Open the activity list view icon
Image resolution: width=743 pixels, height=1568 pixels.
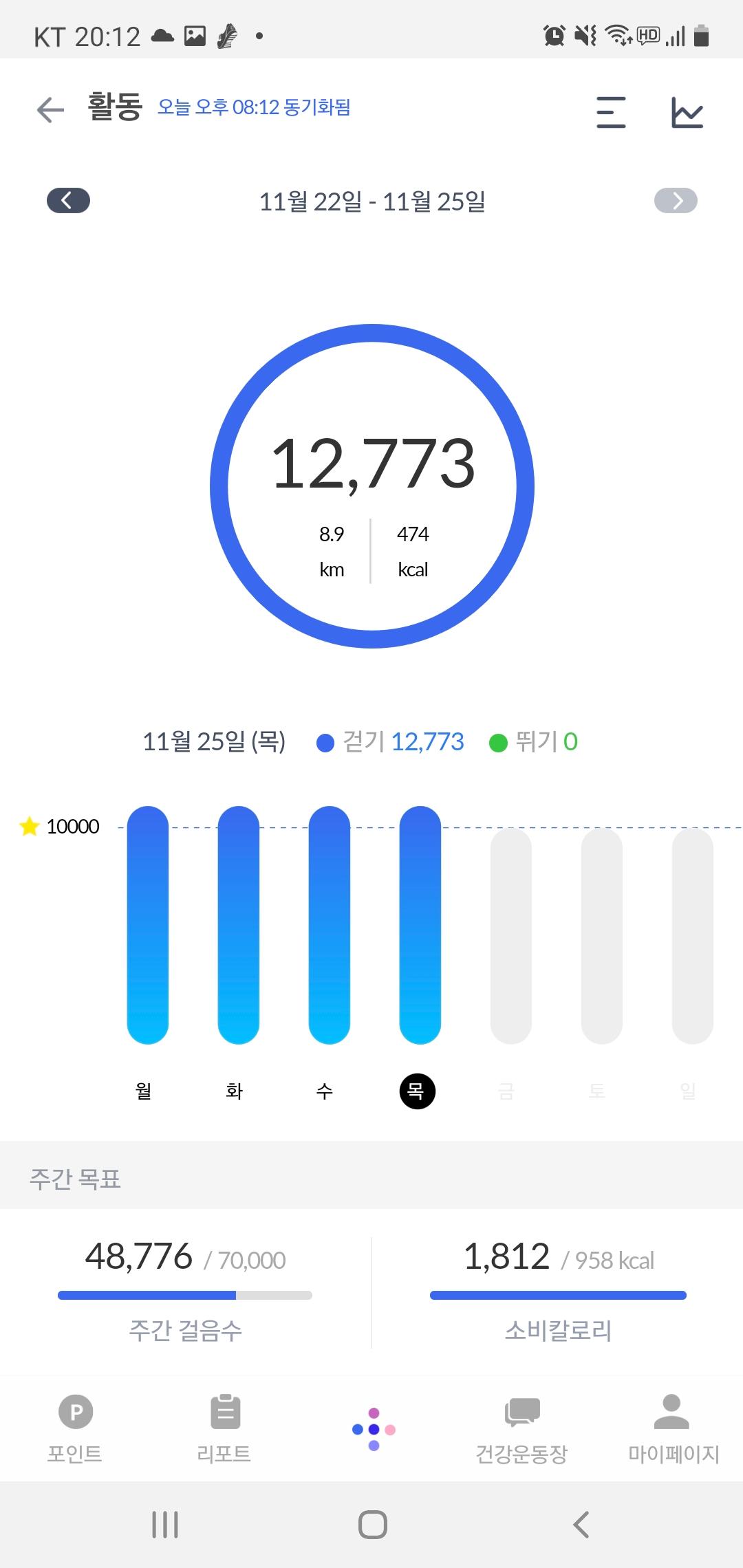coord(611,112)
